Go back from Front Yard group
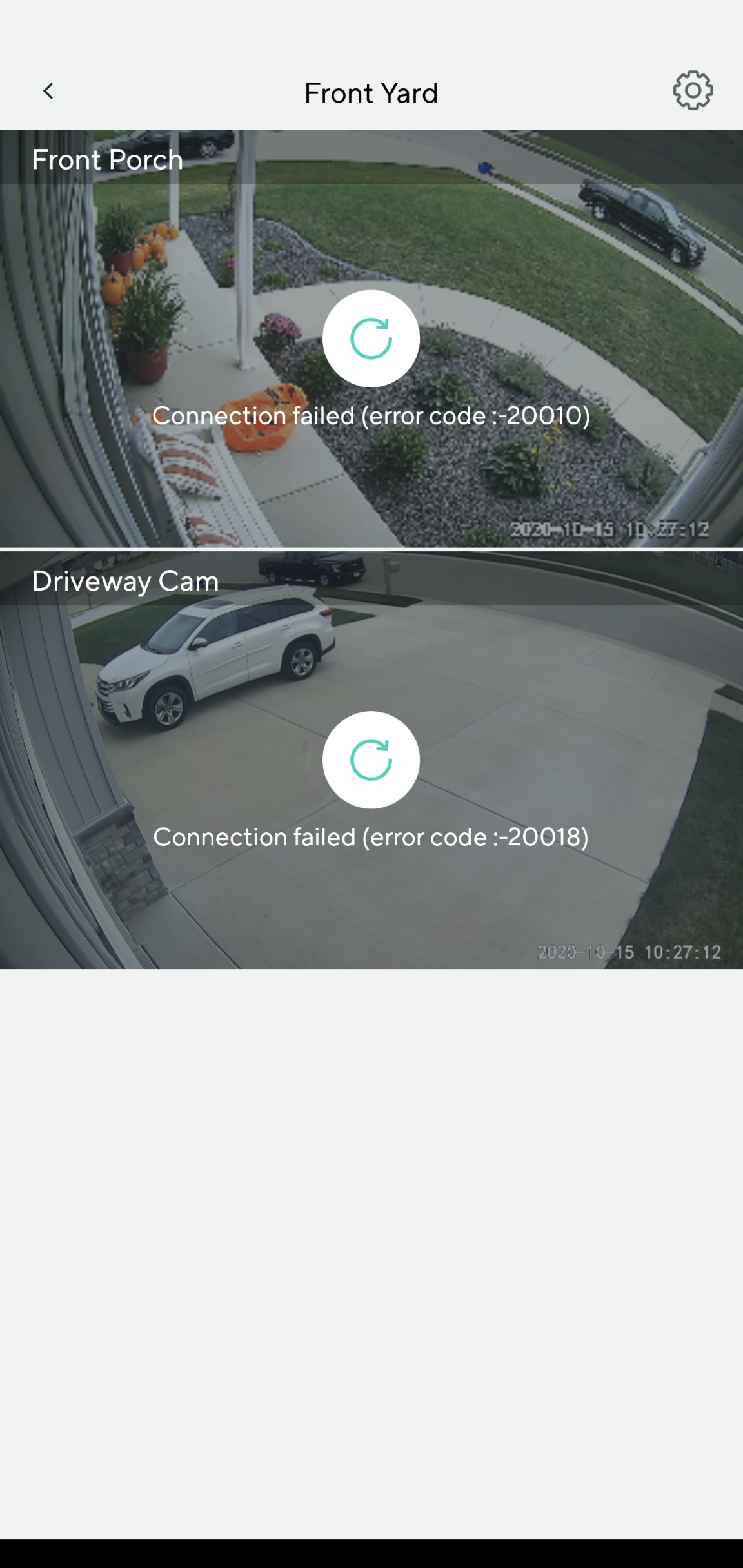743x1568 pixels. point(48,92)
